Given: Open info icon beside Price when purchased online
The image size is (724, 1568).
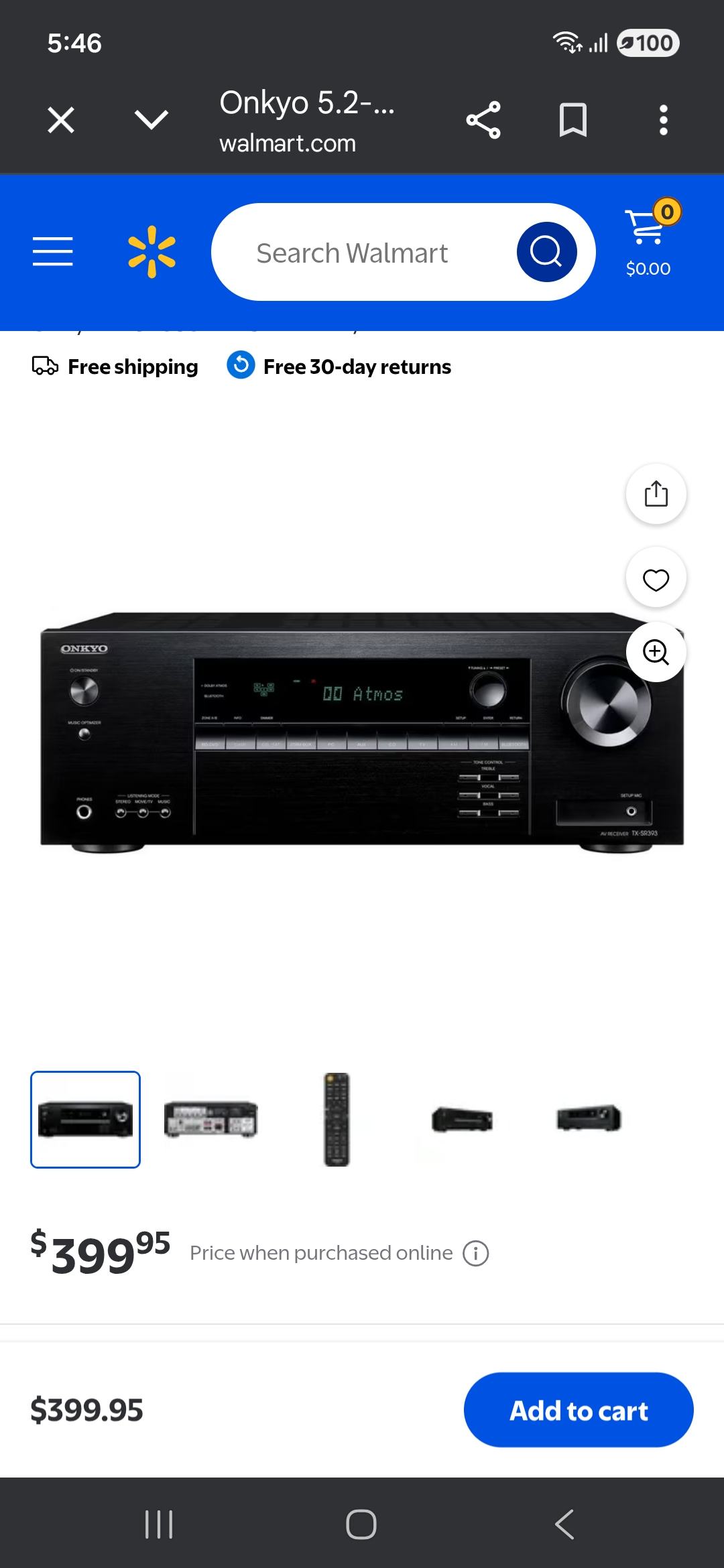Looking at the screenshot, I should 476,1253.
